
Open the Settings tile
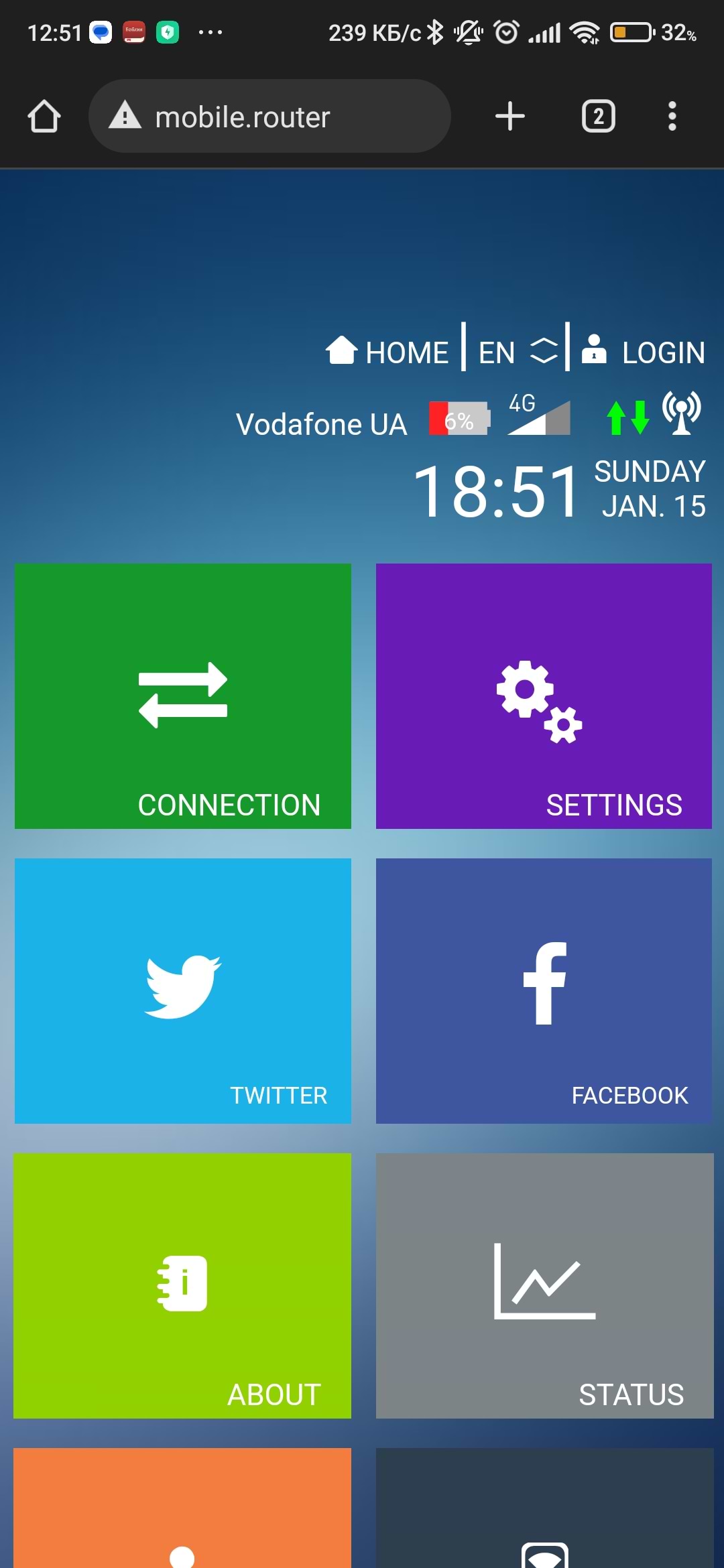click(544, 696)
